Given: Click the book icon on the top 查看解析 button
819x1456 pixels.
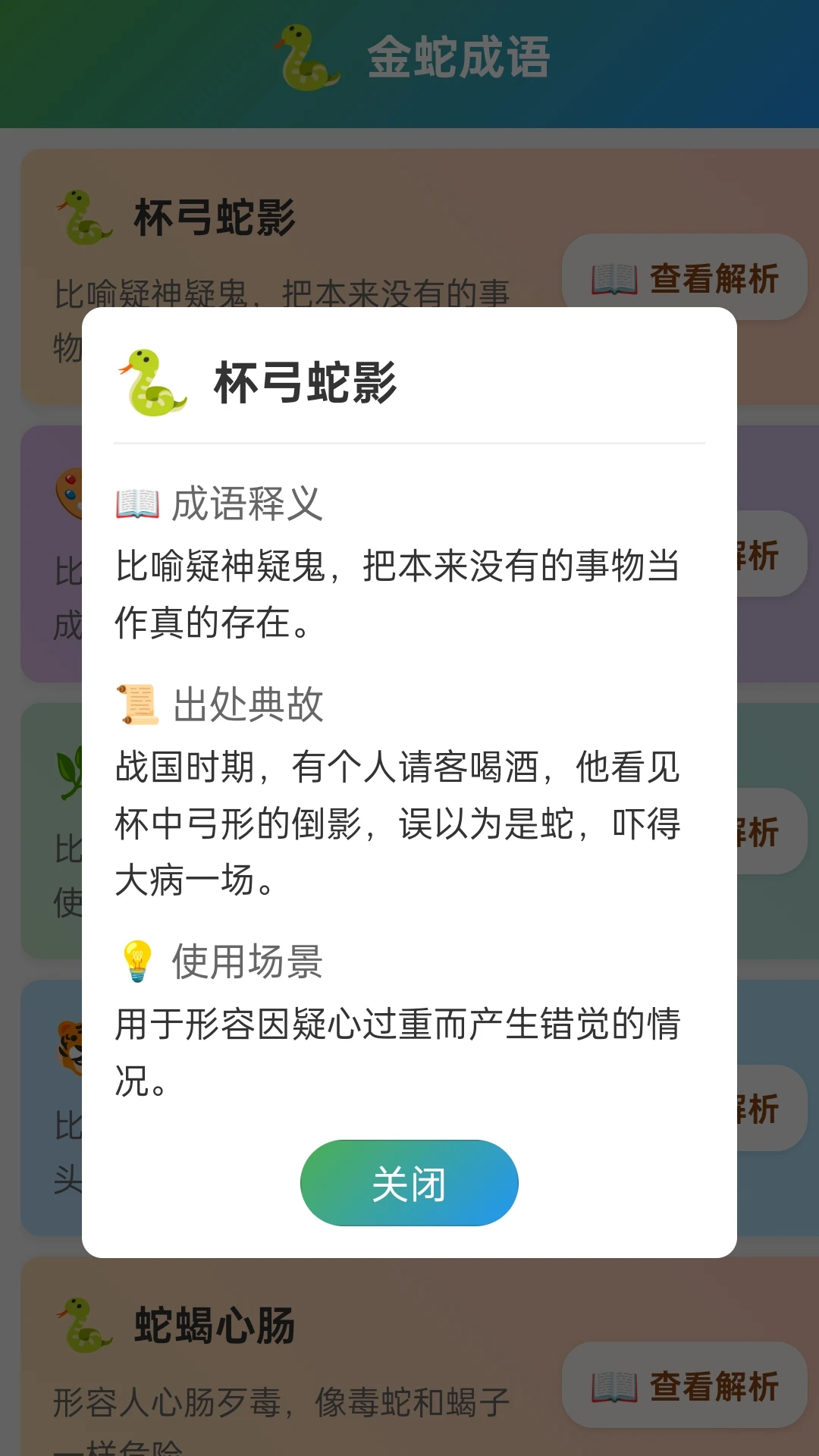Looking at the screenshot, I should click(616, 277).
